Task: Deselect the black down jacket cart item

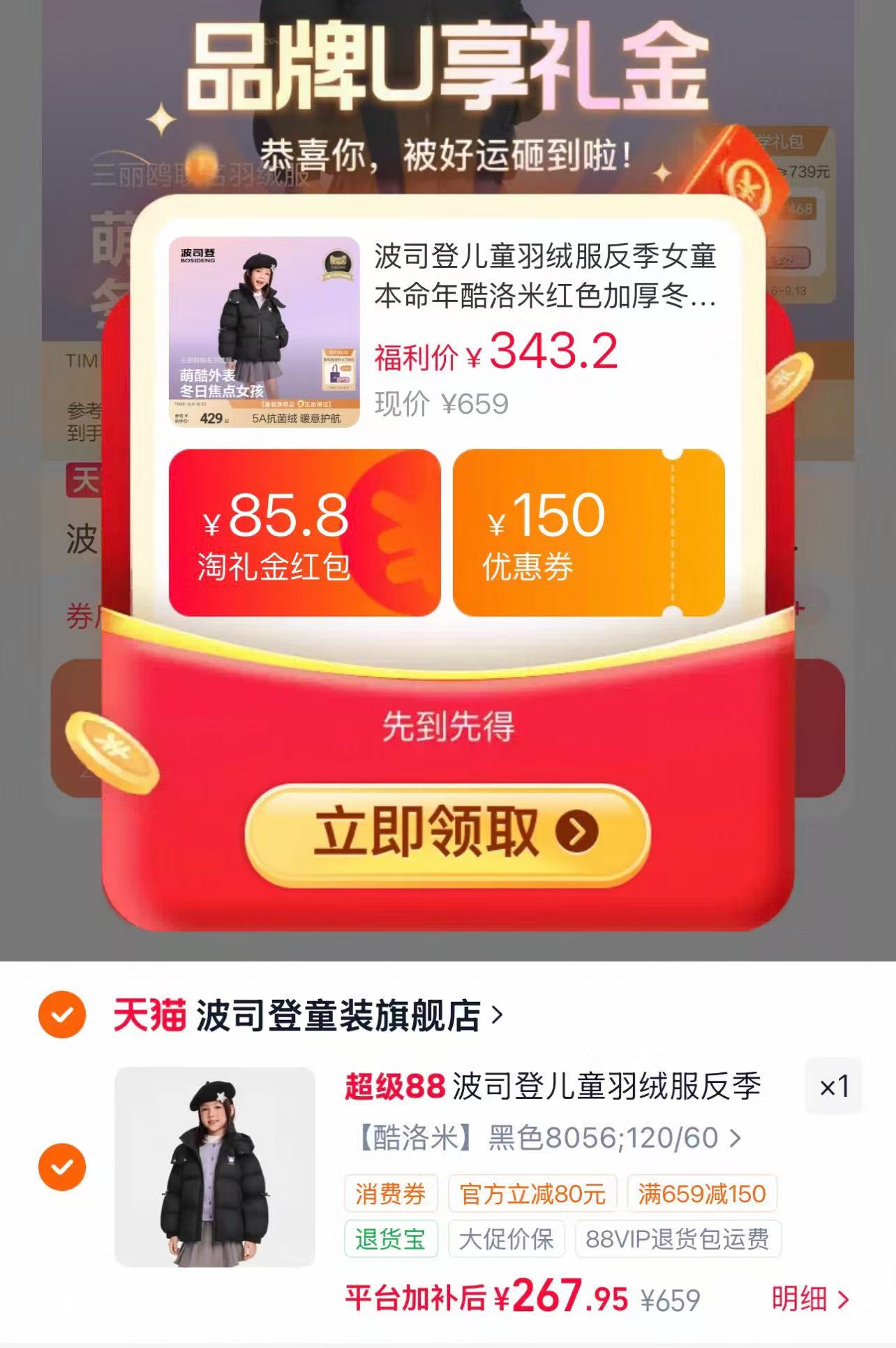Action: click(x=62, y=1167)
